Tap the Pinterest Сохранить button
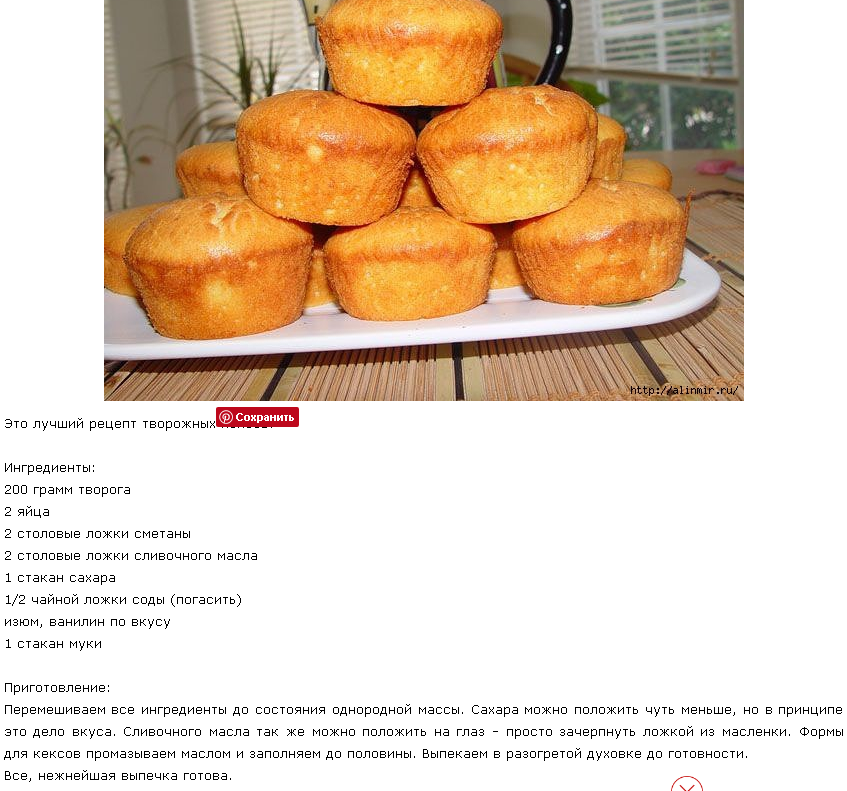 257,417
